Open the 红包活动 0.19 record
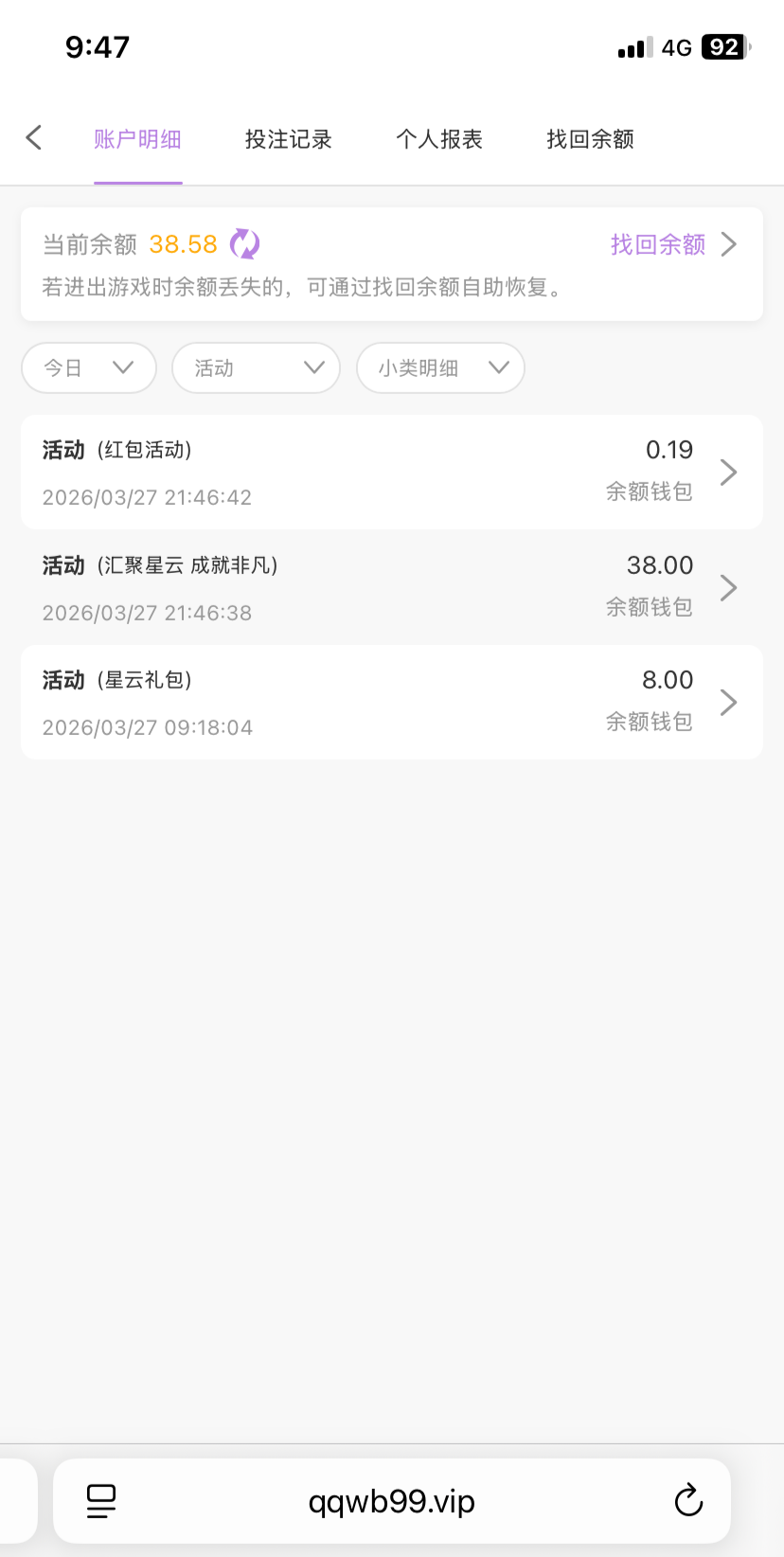 click(391, 472)
